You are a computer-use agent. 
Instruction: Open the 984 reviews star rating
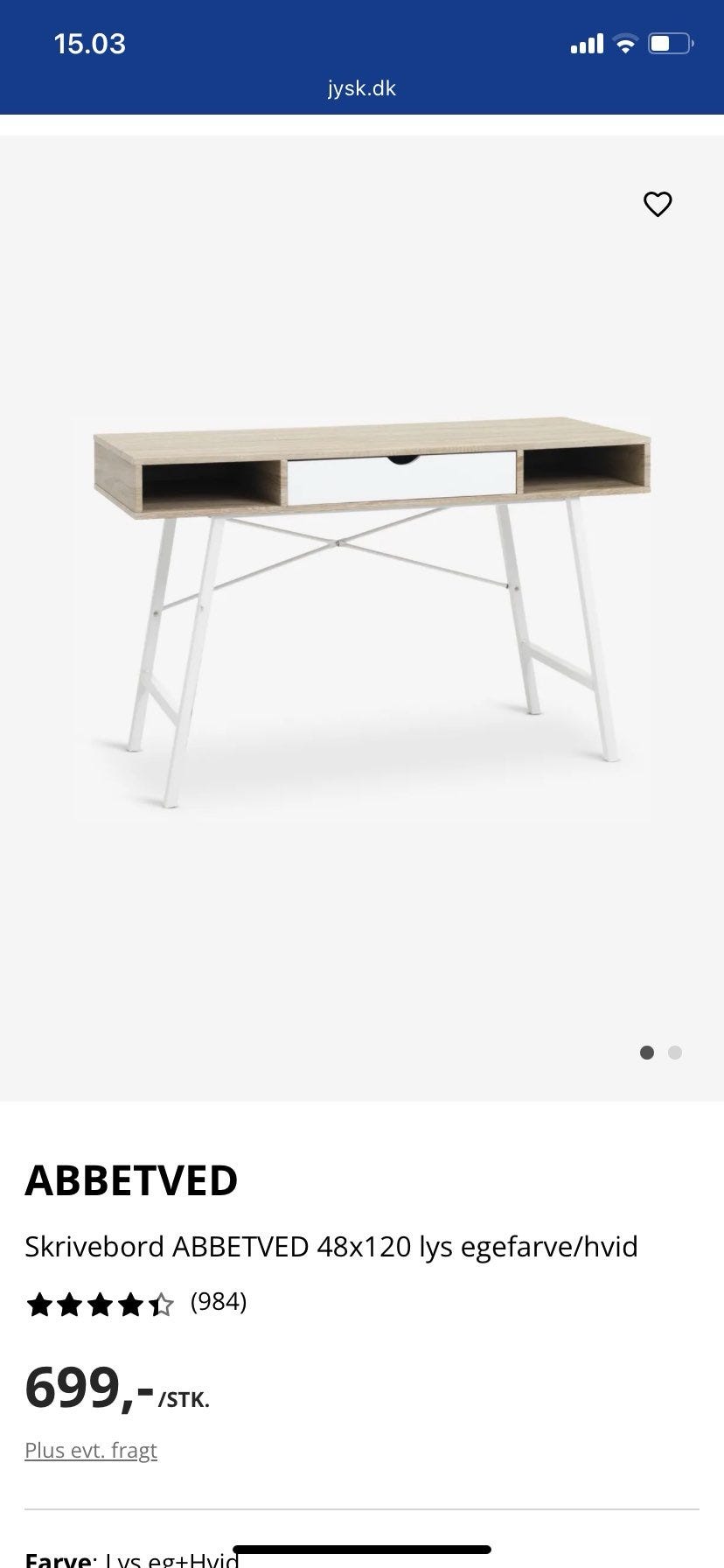point(136,1304)
